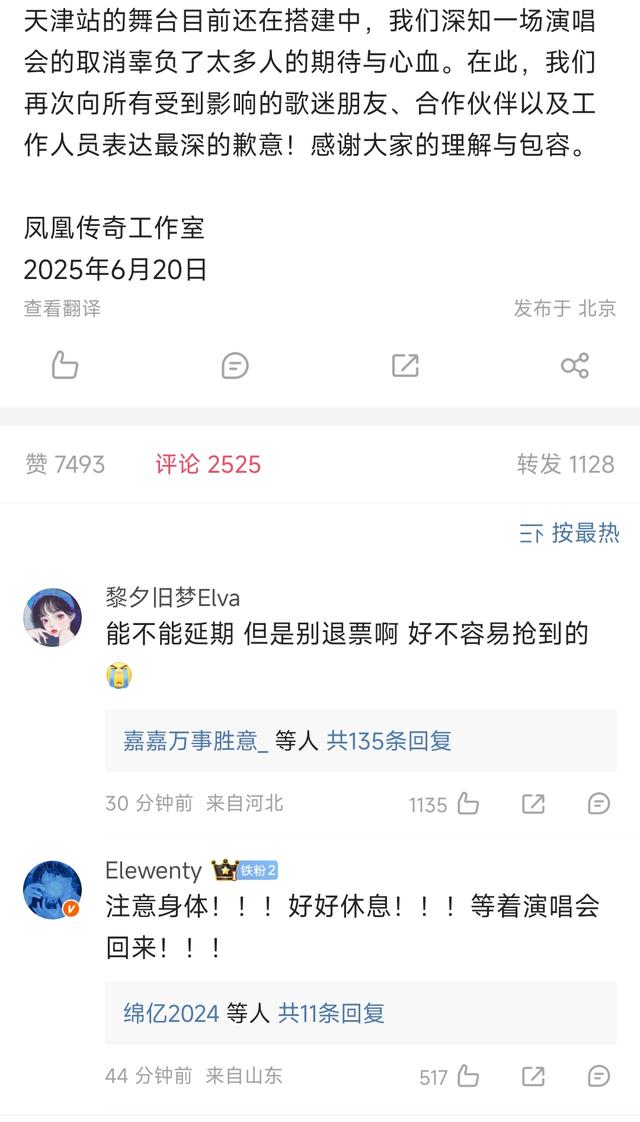Share the post via share icon

point(575,365)
